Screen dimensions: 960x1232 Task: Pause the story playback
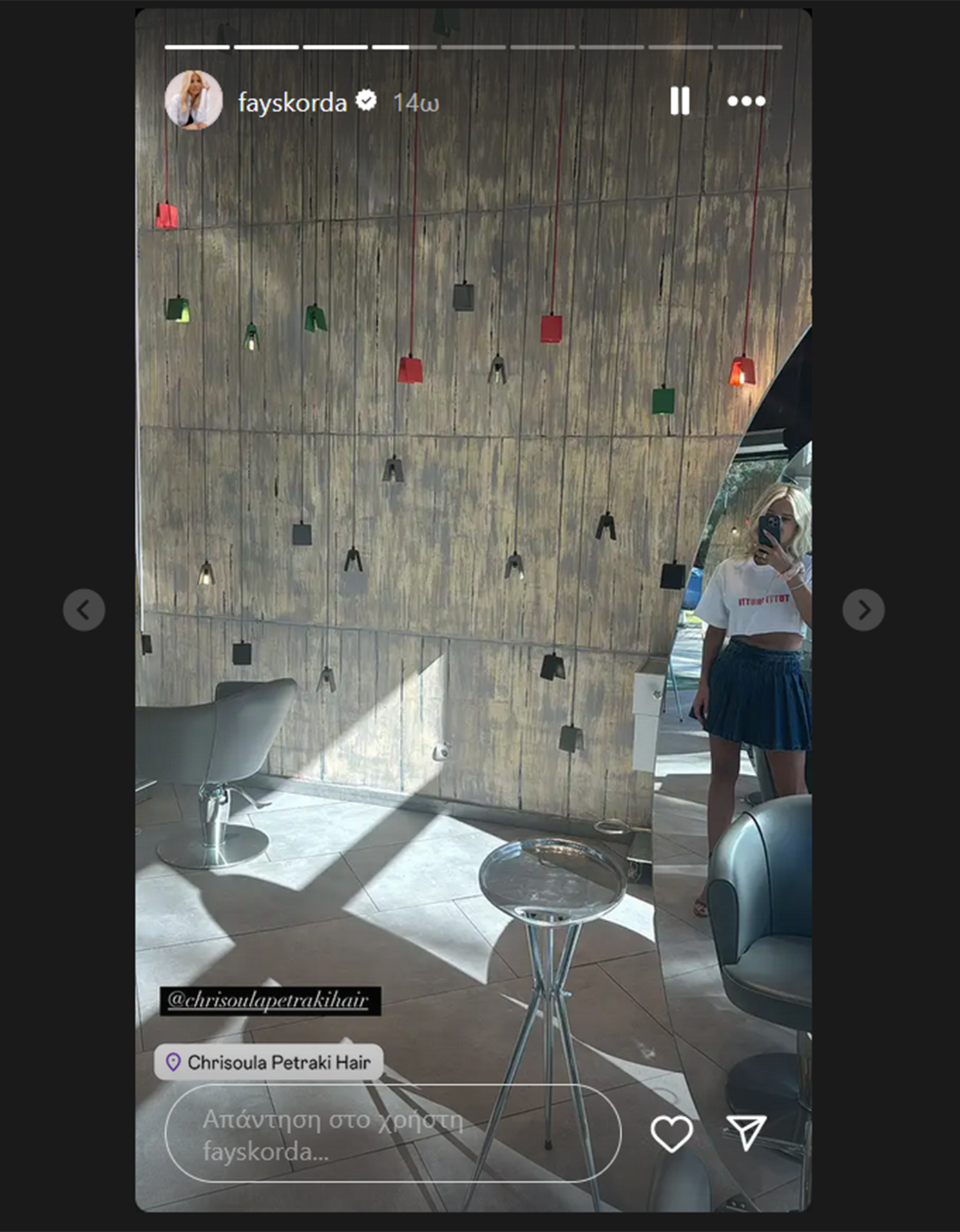[680, 102]
